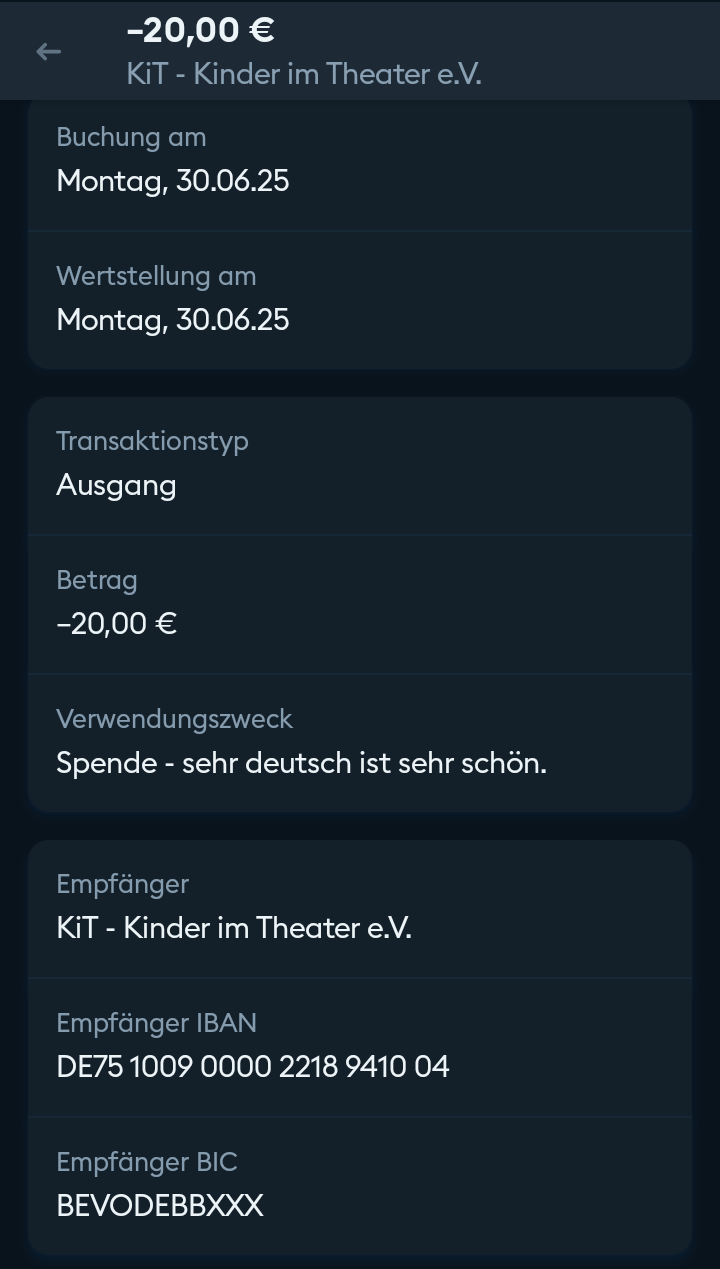
Task: Go back using the arrow icon
Action: (x=48, y=52)
